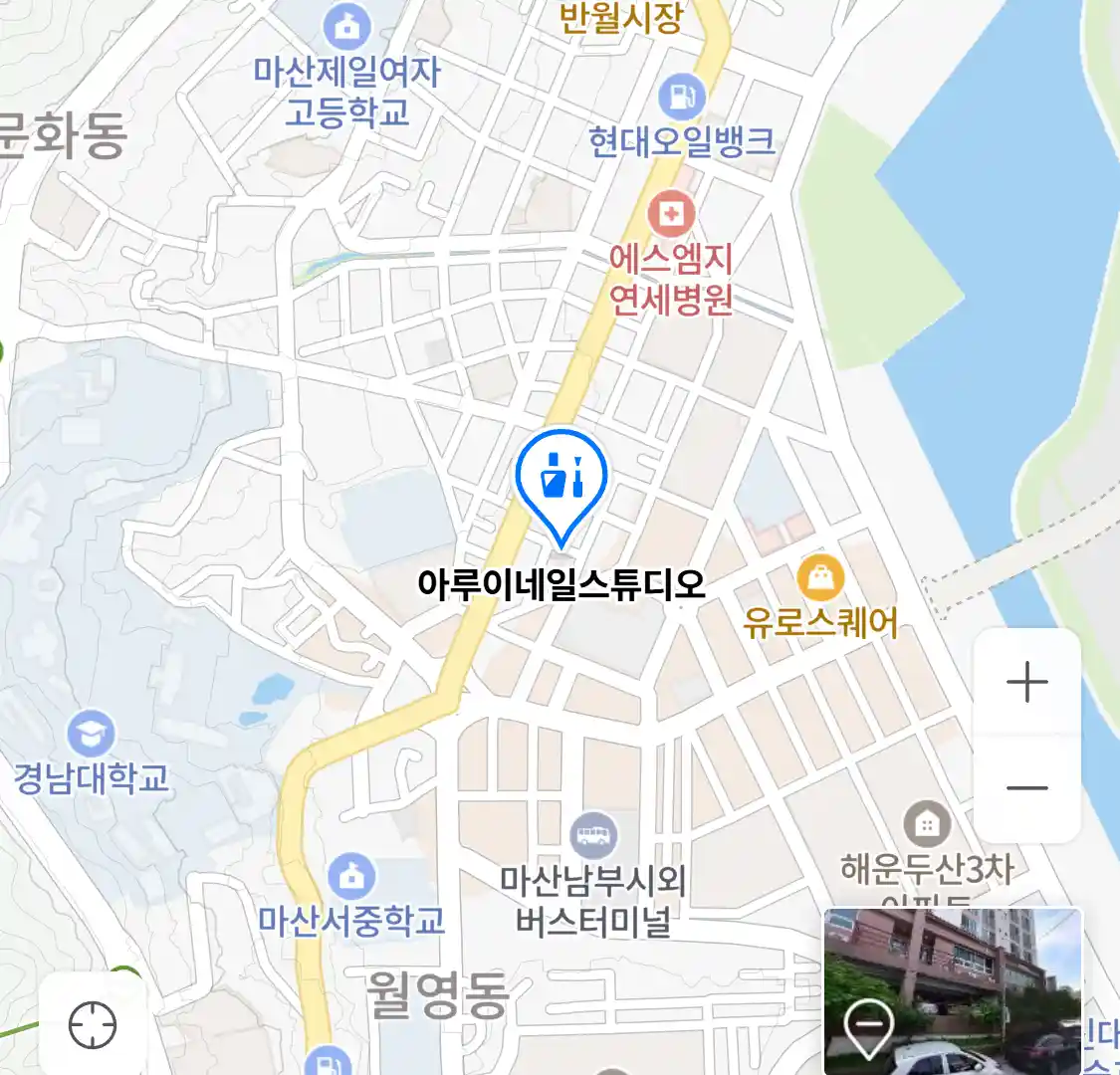
Task: Select the 마산남부시외 버스터미널 bus marker
Action: (593, 835)
